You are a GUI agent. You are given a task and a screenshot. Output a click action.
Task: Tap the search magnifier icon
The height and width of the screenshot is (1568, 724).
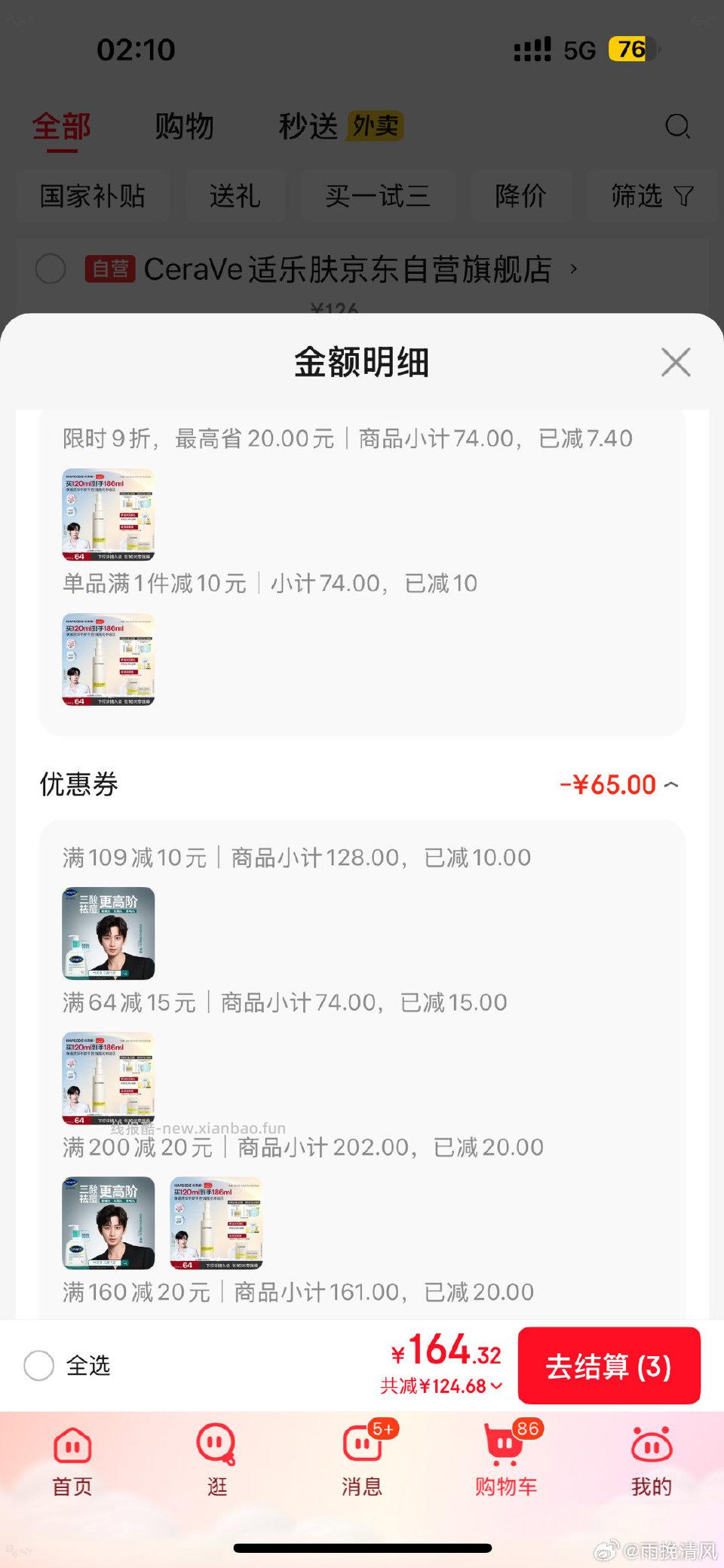click(679, 127)
